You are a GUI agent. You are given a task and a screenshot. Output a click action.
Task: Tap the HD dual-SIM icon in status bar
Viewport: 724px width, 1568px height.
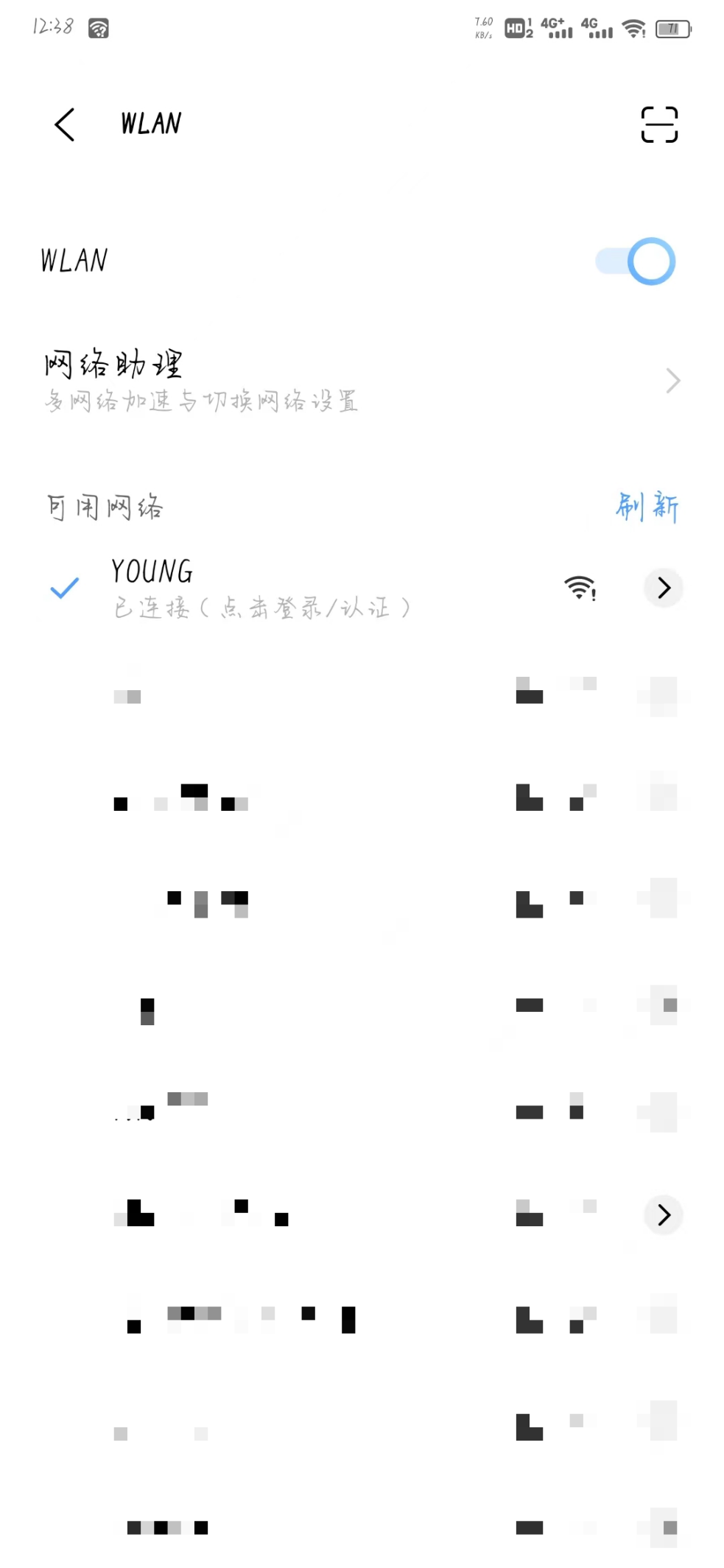coord(517,28)
